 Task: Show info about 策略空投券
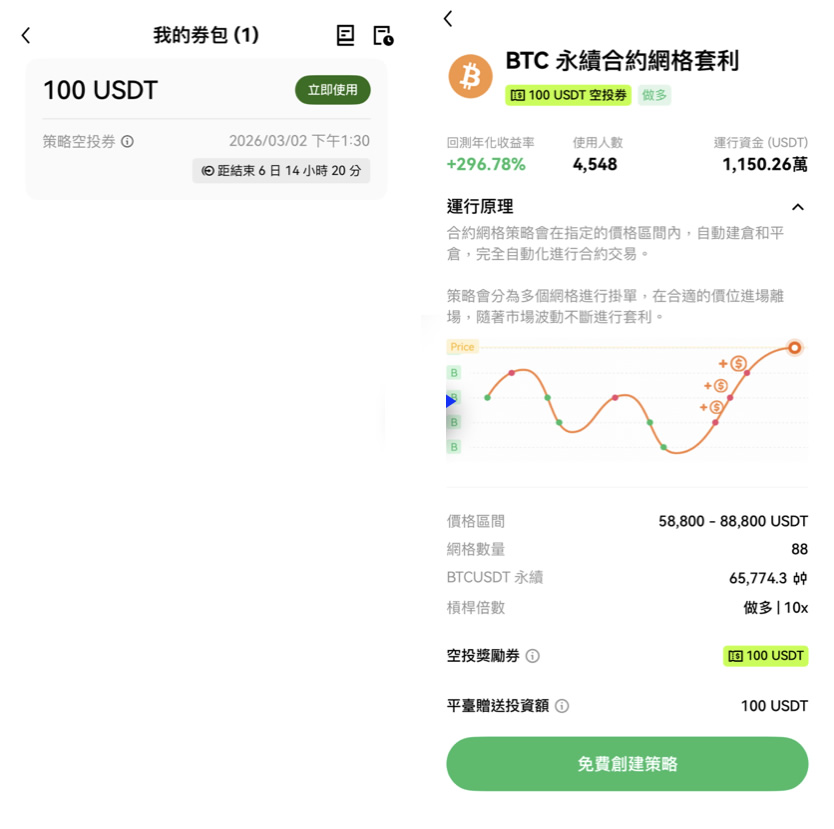tap(127, 142)
